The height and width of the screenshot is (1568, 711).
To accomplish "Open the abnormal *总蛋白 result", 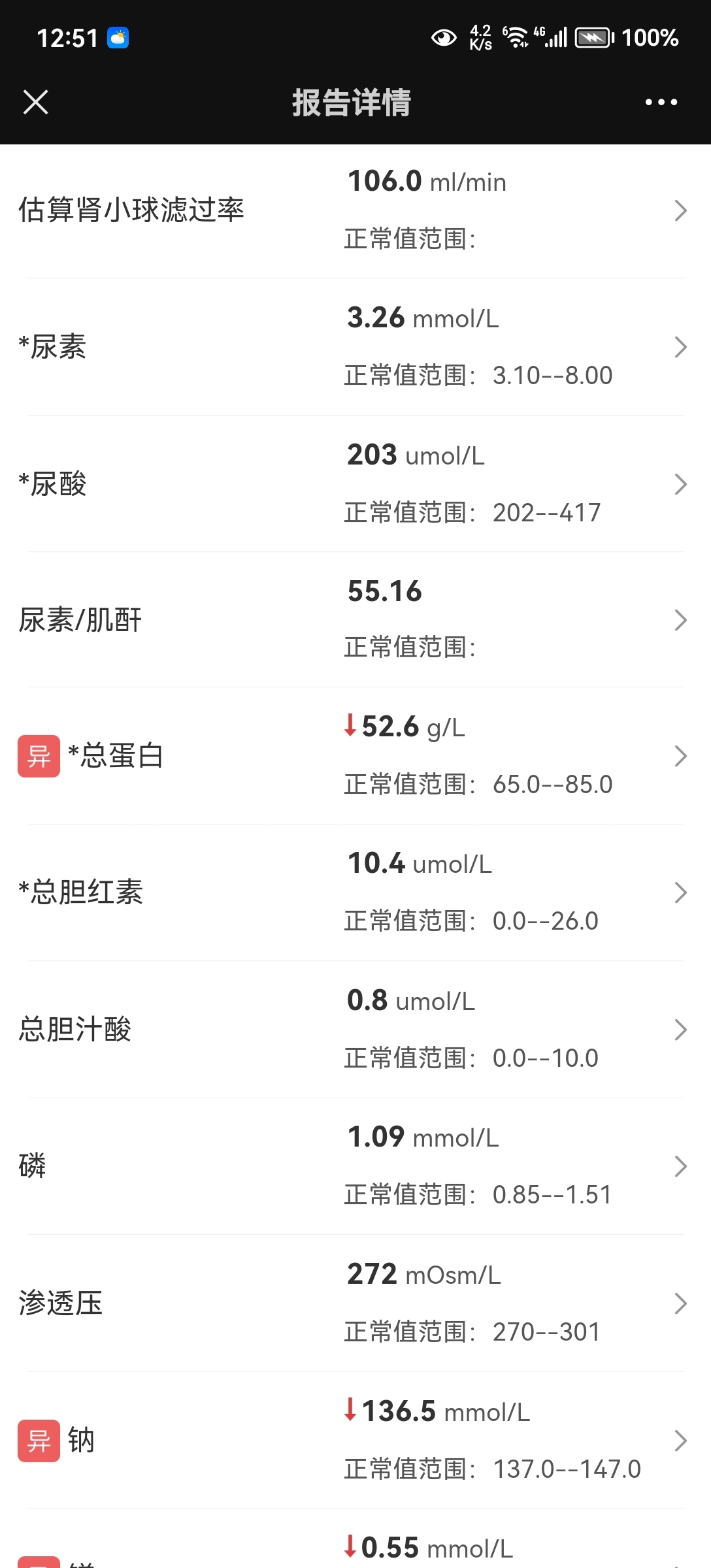I will tap(355, 756).
